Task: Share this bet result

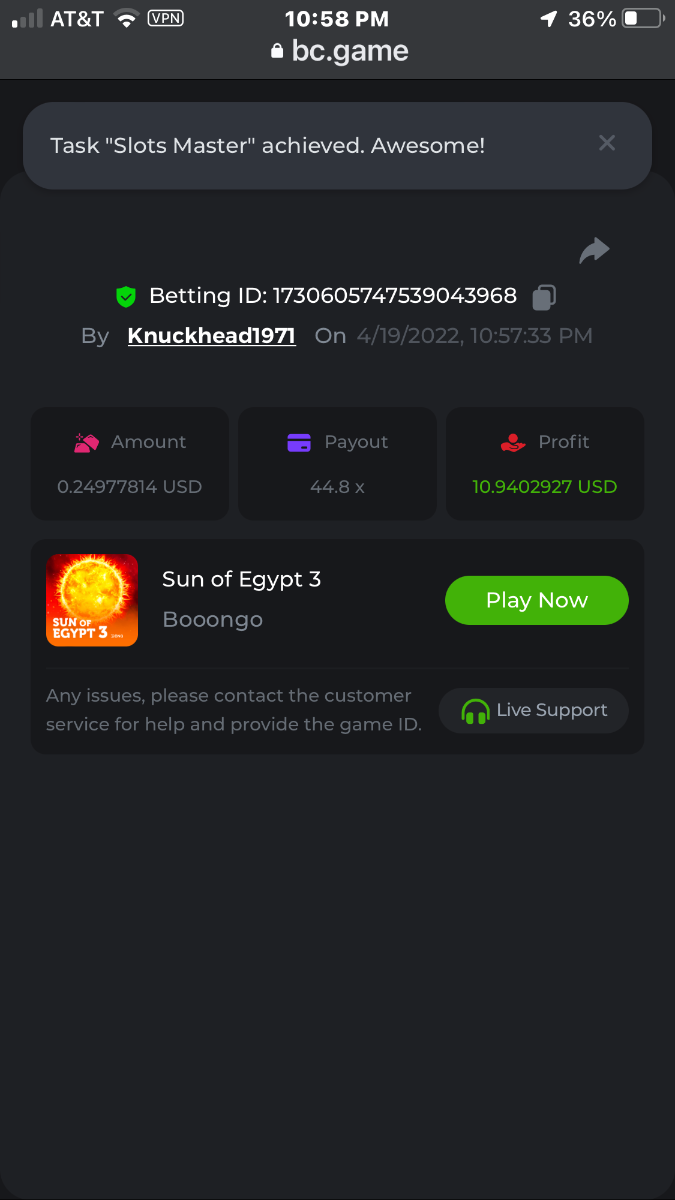Action: click(x=594, y=250)
